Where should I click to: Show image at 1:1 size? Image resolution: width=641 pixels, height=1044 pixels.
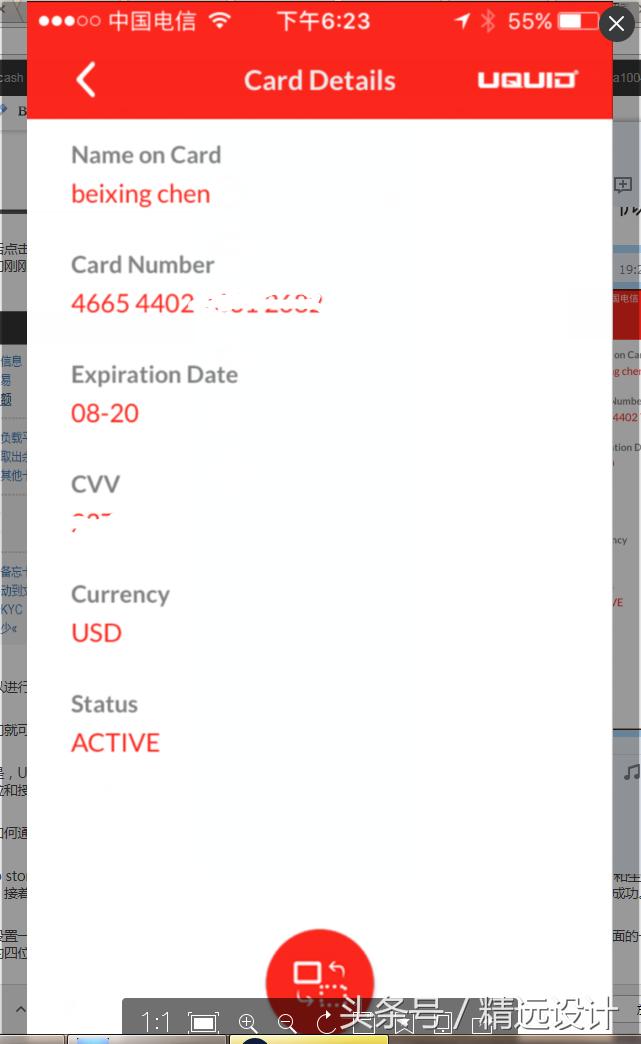coord(155,1022)
